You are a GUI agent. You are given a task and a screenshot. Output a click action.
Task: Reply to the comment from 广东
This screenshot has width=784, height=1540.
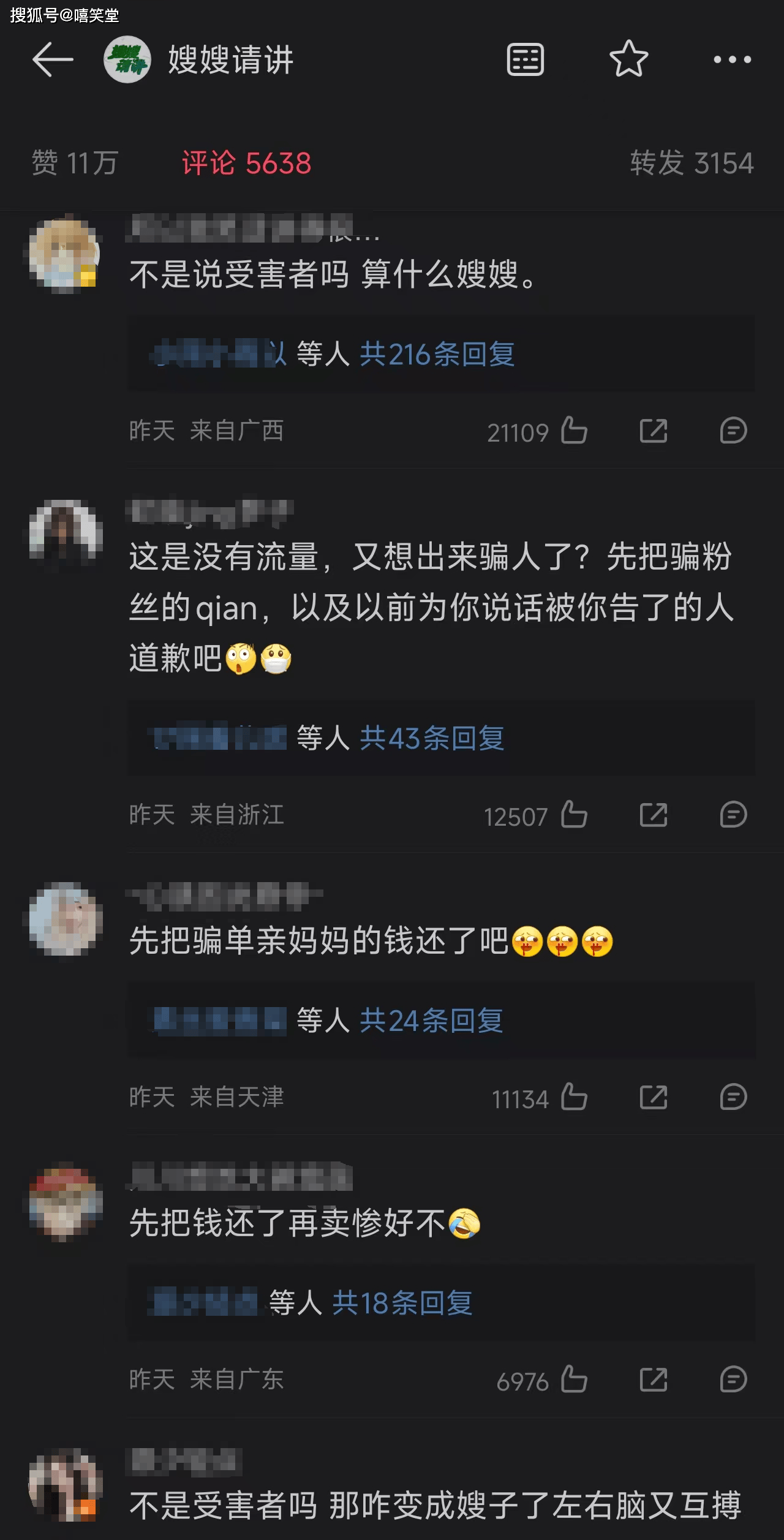733,1380
